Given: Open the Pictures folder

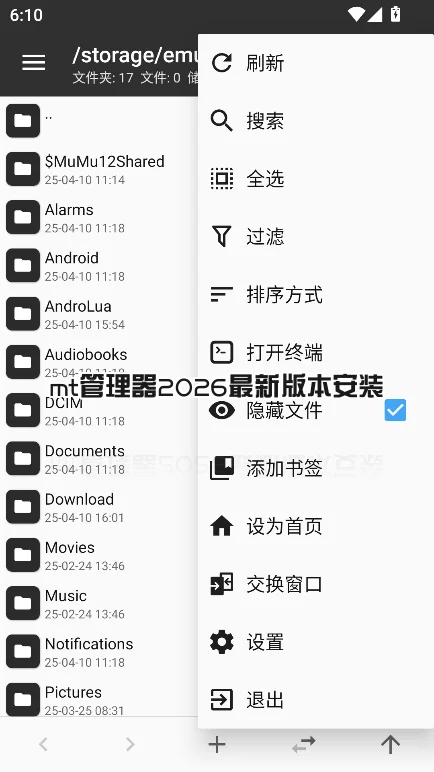Looking at the screenshot, I should (x=99, y=699).
